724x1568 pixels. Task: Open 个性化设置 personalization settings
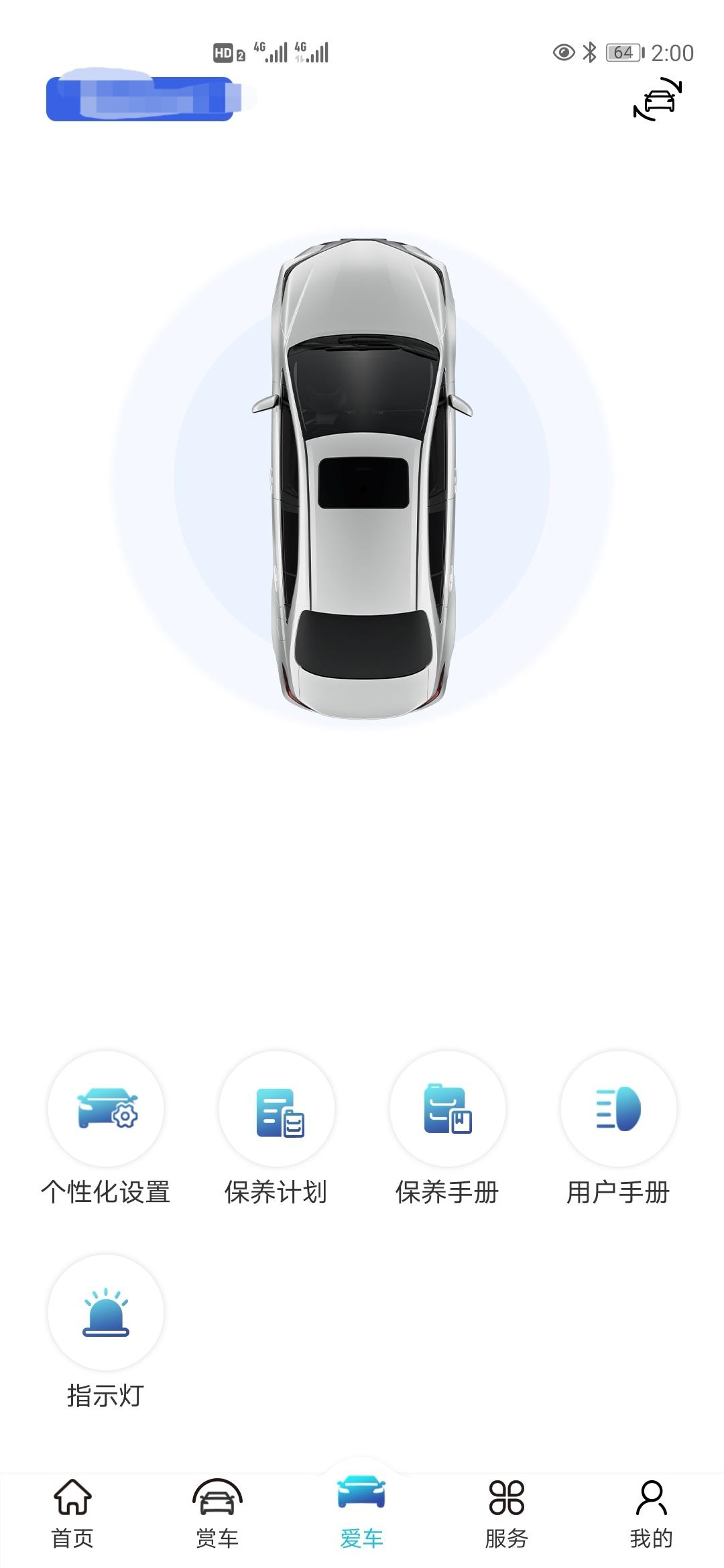[x=106, y=1109]
